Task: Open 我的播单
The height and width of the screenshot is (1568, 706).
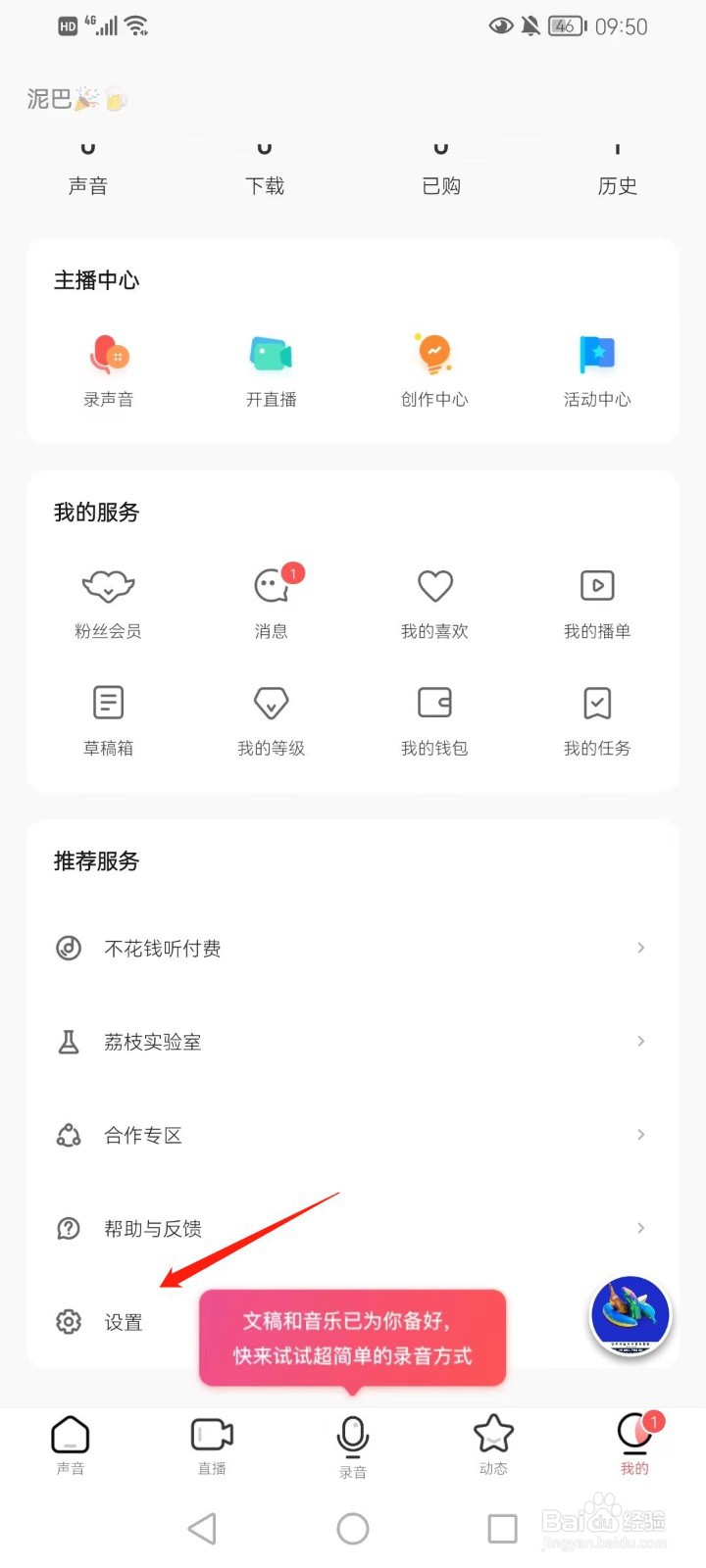Action: pyautogui.click(x=597, y=602)
